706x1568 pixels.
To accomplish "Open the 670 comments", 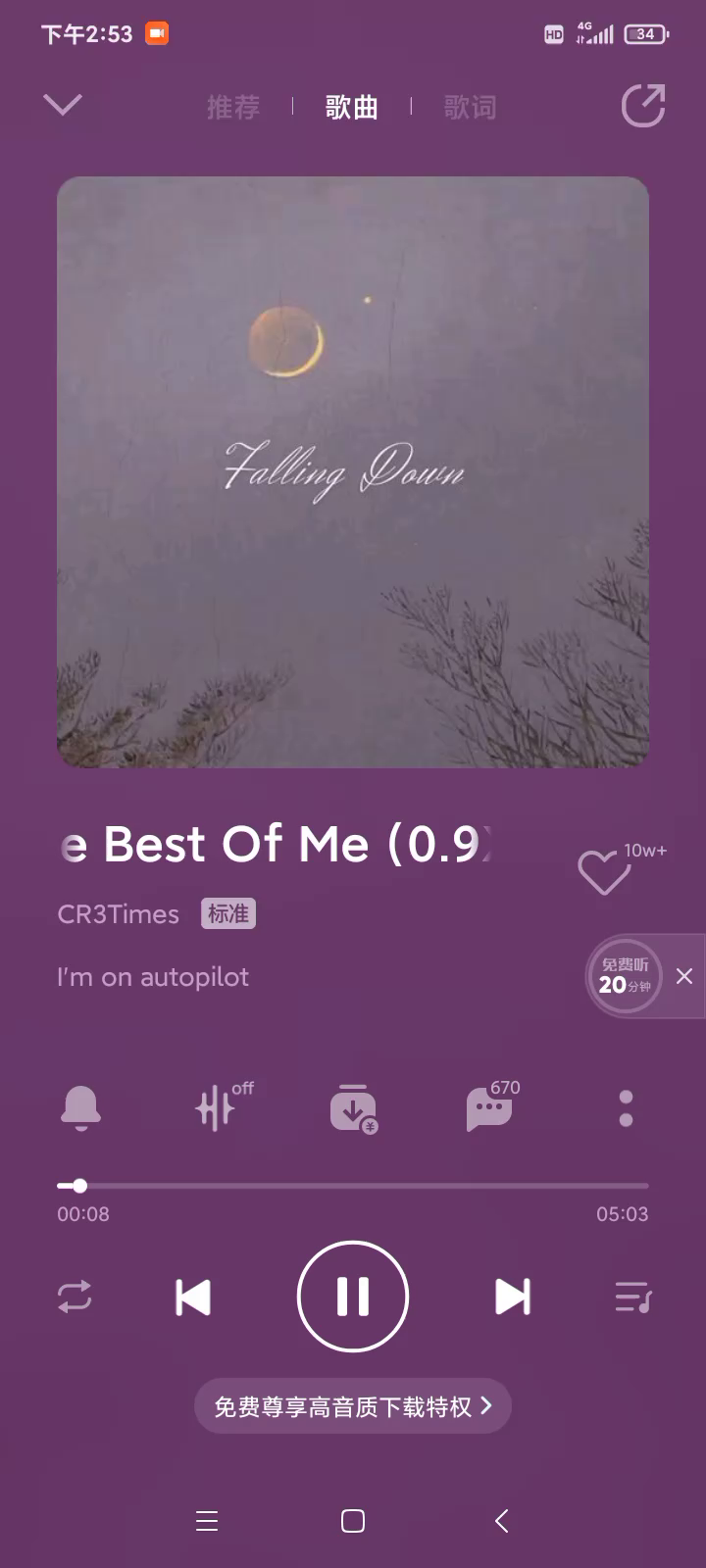I will click(489, 1108).
